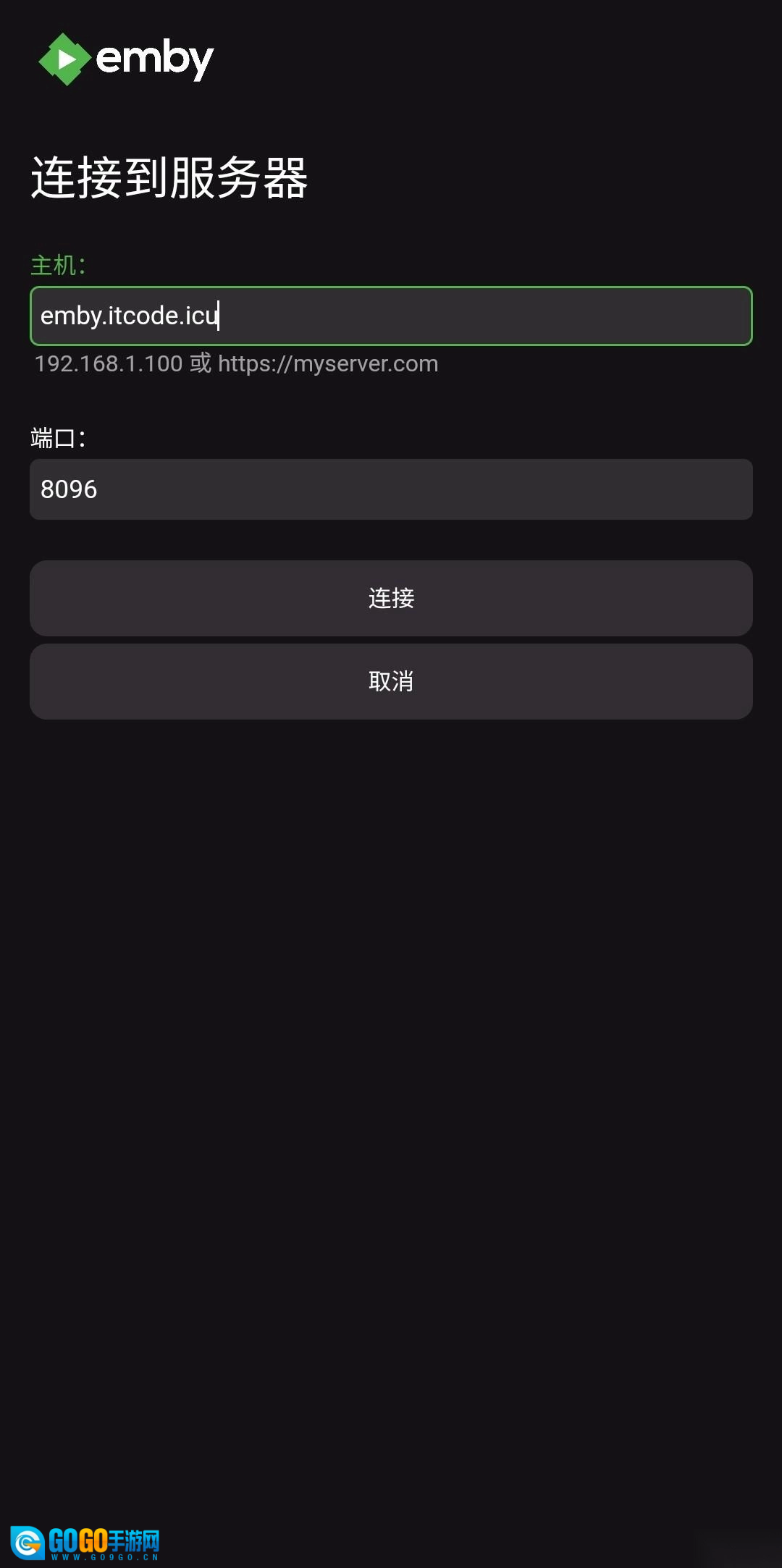This screenshot has height=1568, width=782.
Task: Focus the port number field
Action: pos(391,489)
